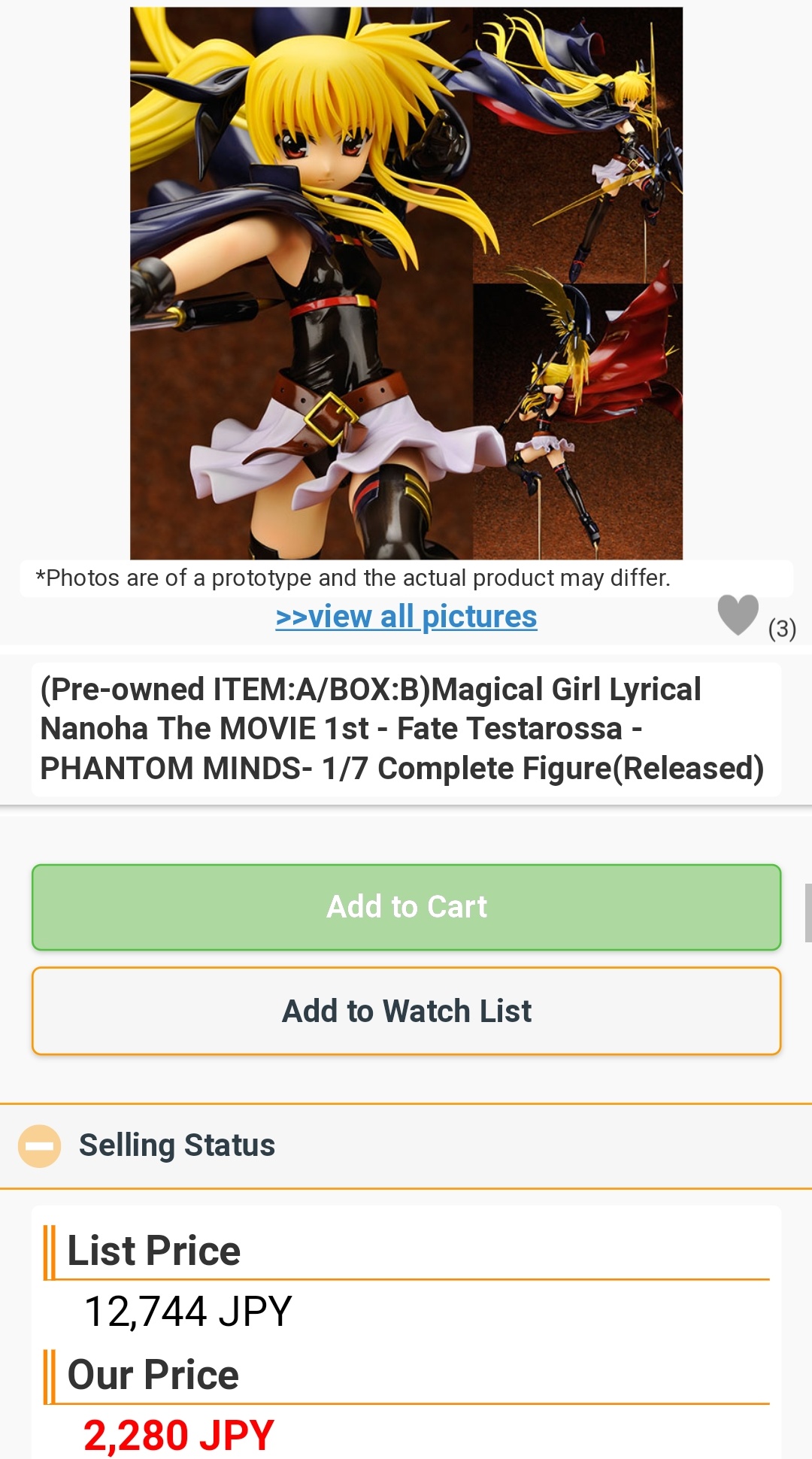Screen dimensions: 812x1459
Task: Open the view all pictures link
Action: point(406,617)
